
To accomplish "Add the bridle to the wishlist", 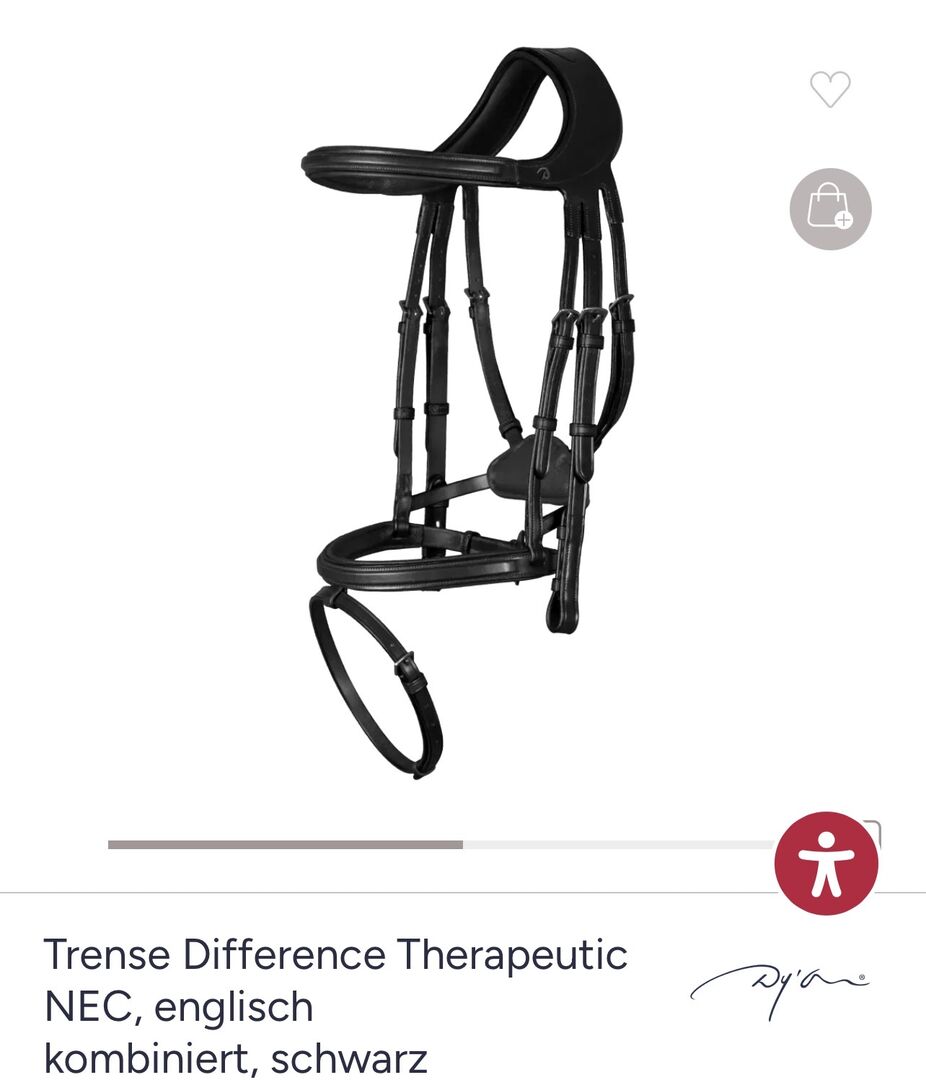I will pyautogui.click(x=830, y=90).
